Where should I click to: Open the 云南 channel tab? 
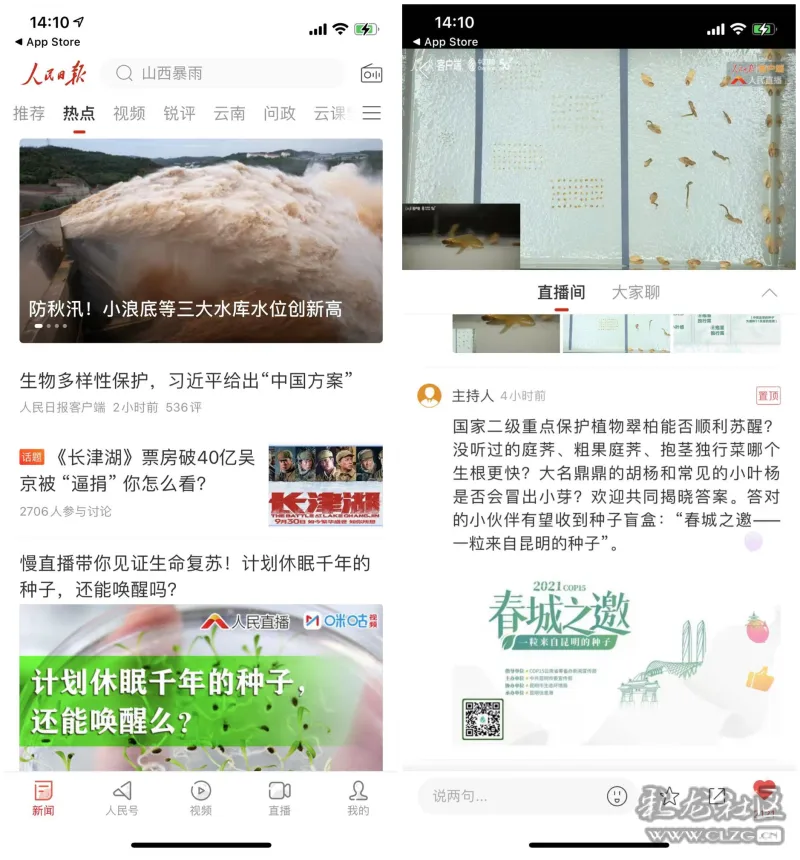point(229,113)
